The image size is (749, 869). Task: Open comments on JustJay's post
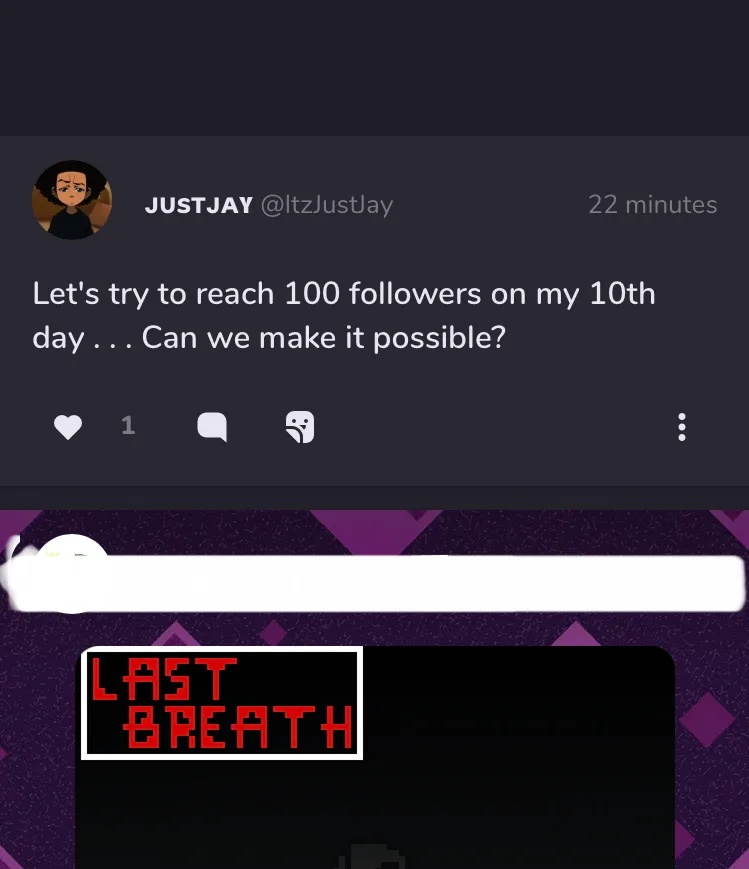(x=212, y=428)
